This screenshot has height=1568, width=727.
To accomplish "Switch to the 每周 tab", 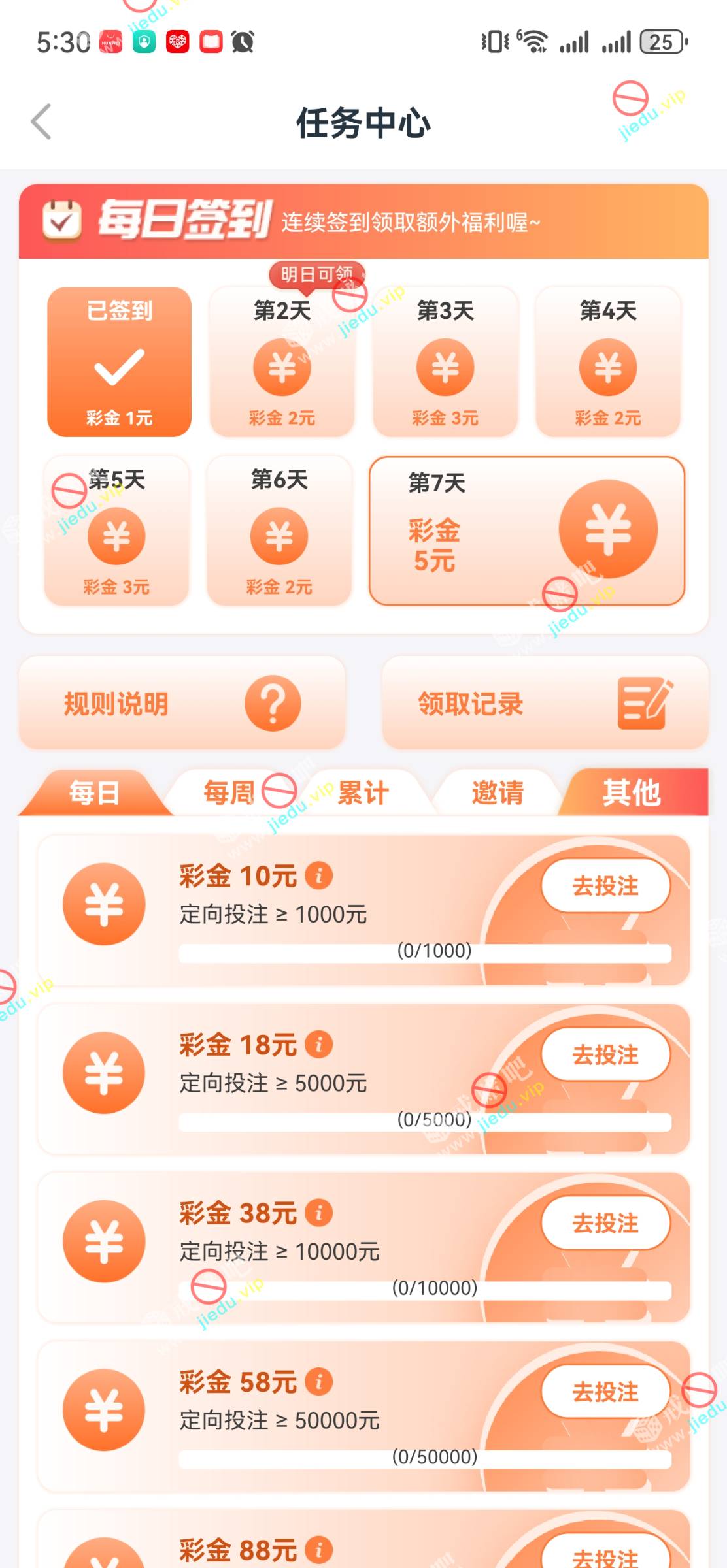I will click(229, 793).
